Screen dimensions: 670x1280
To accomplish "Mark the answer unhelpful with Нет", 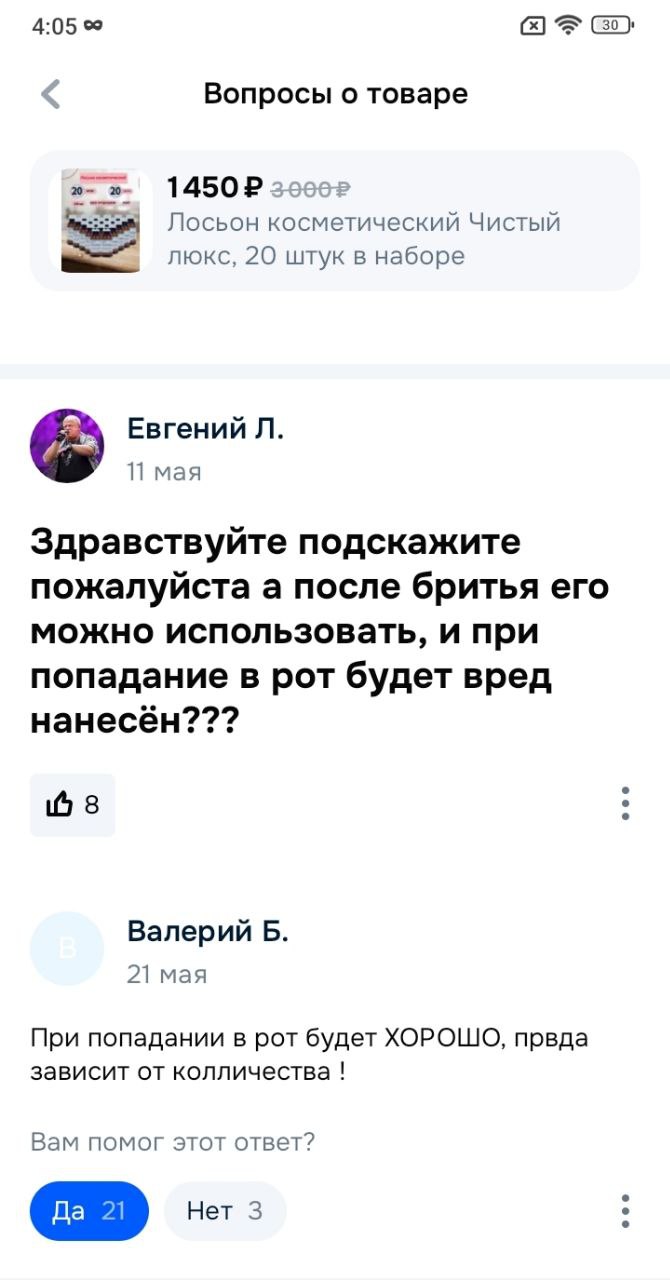I will (225, 1211).
